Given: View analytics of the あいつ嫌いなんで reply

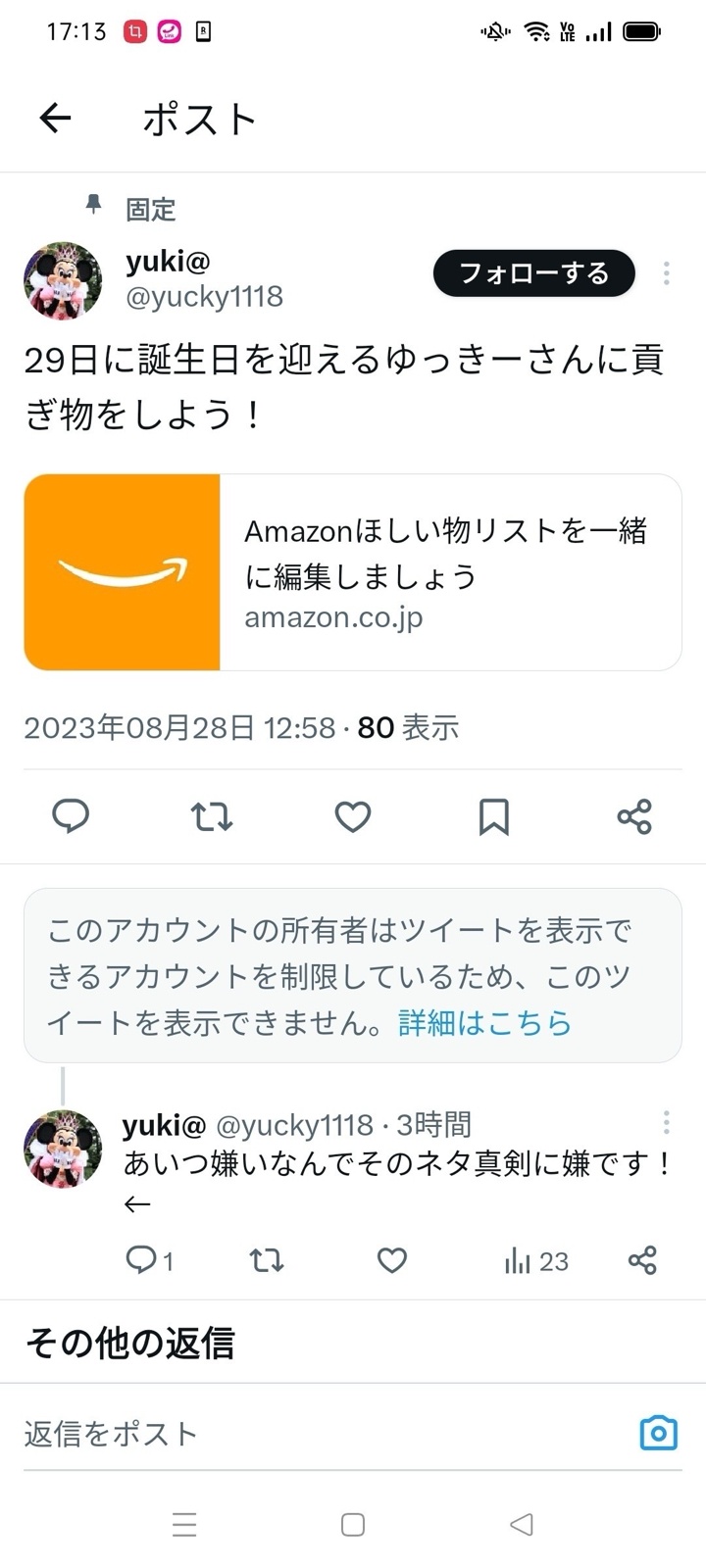Looking at the screenshot, I should (x=535, y=1261).
